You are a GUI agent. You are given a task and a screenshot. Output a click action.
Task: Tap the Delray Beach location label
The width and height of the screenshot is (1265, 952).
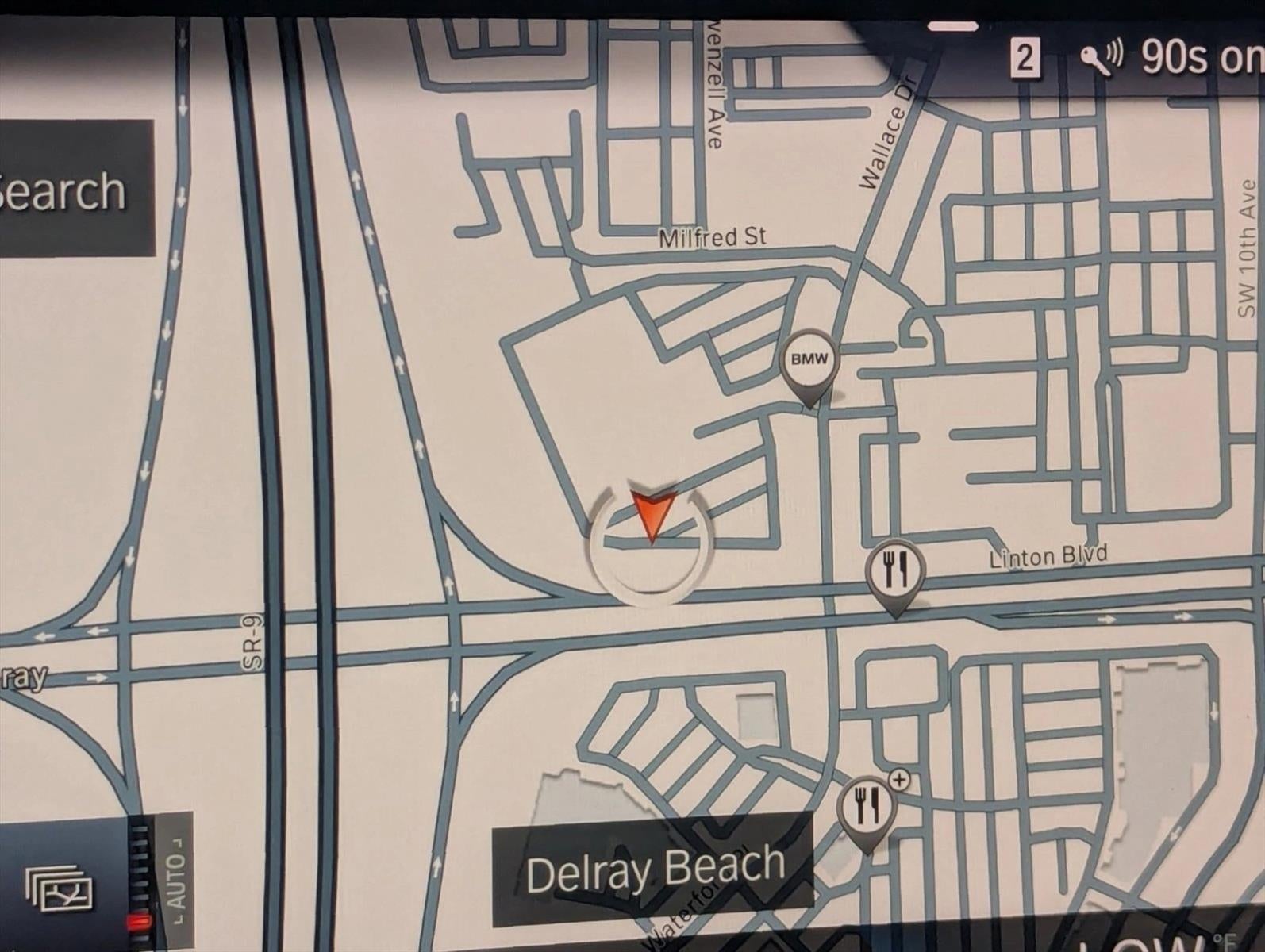pyautogui.click(x=653, y=869)
